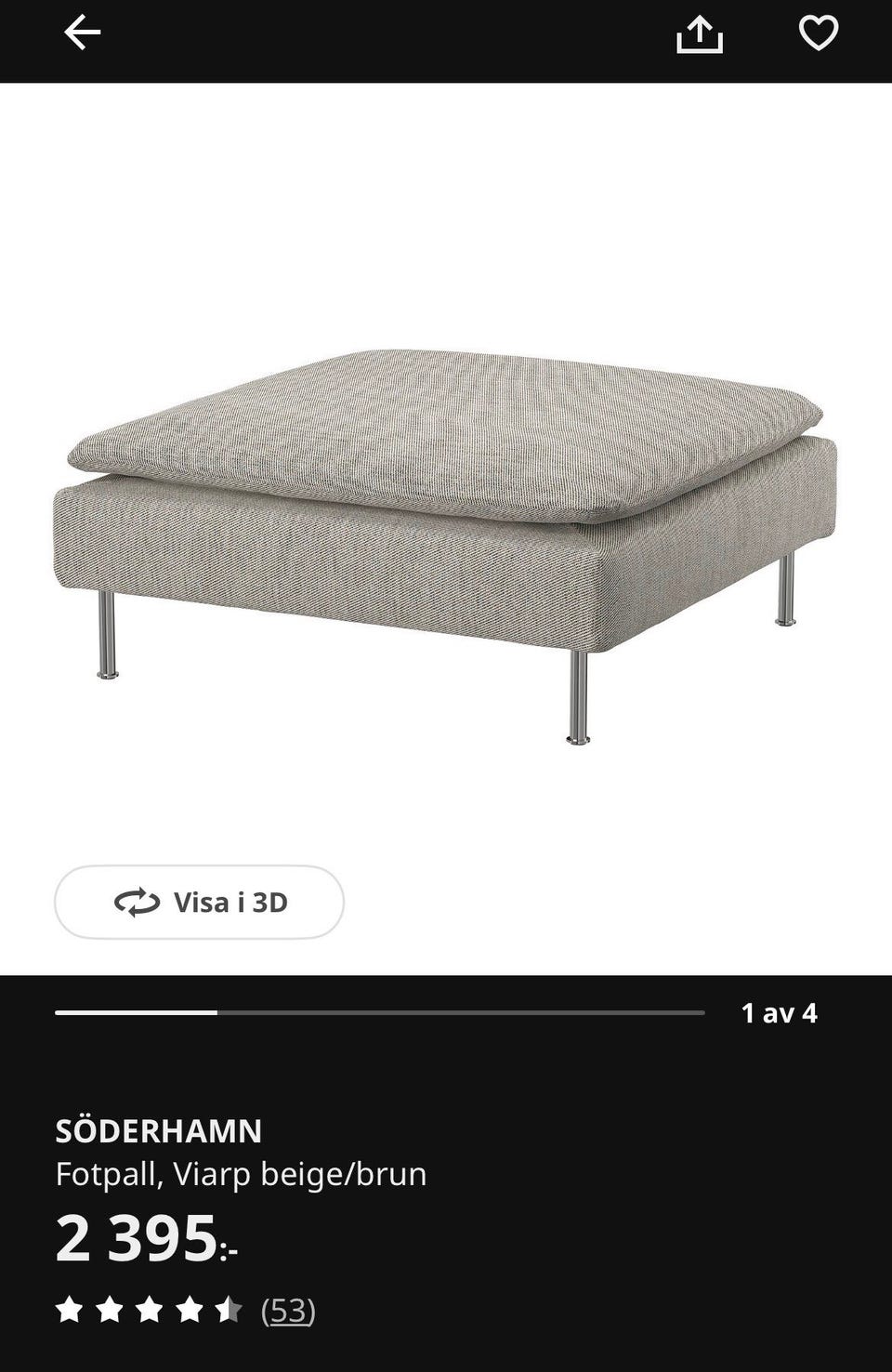
Task: Share this SÖDERHAMN product
Action: pos(699,35)
